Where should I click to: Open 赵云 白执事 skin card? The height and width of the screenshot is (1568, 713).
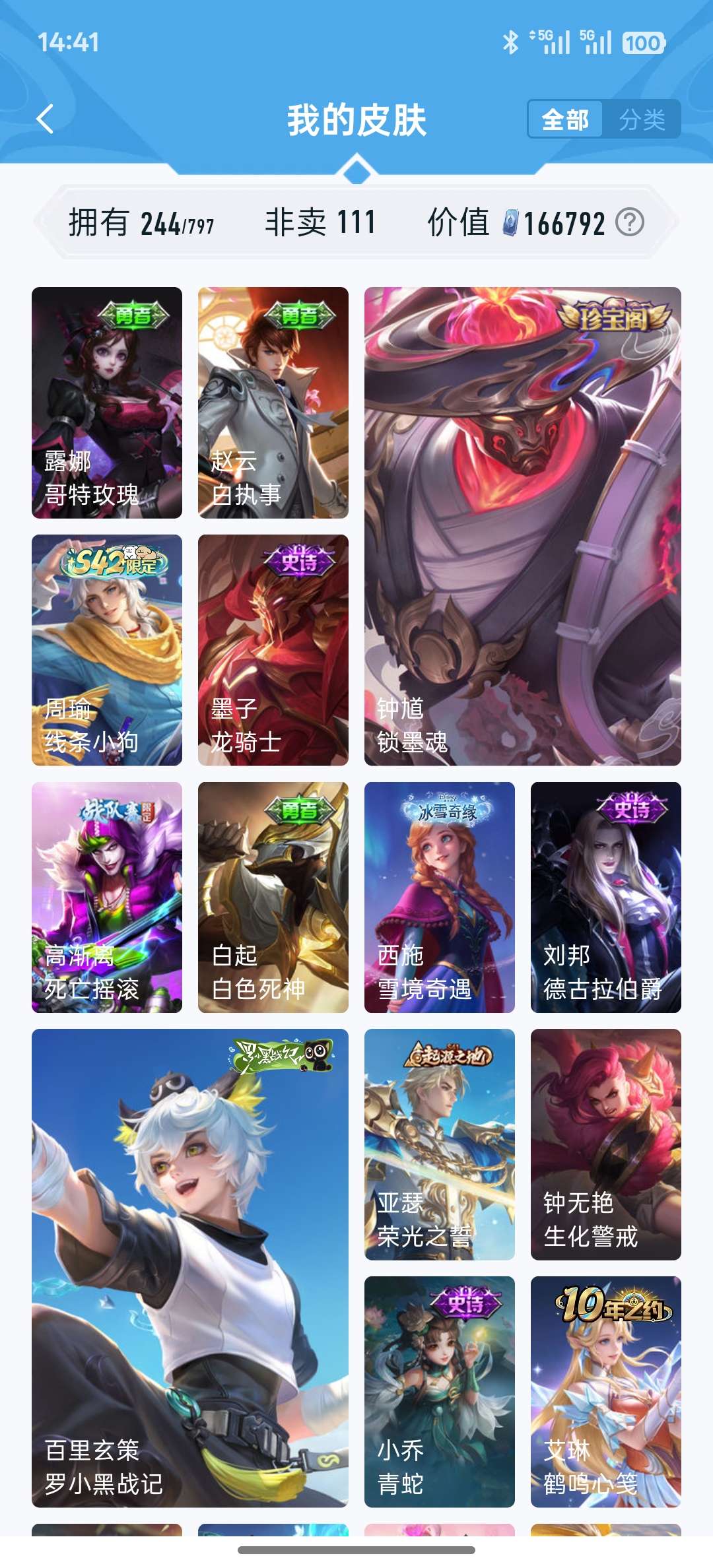coord(273,403)
